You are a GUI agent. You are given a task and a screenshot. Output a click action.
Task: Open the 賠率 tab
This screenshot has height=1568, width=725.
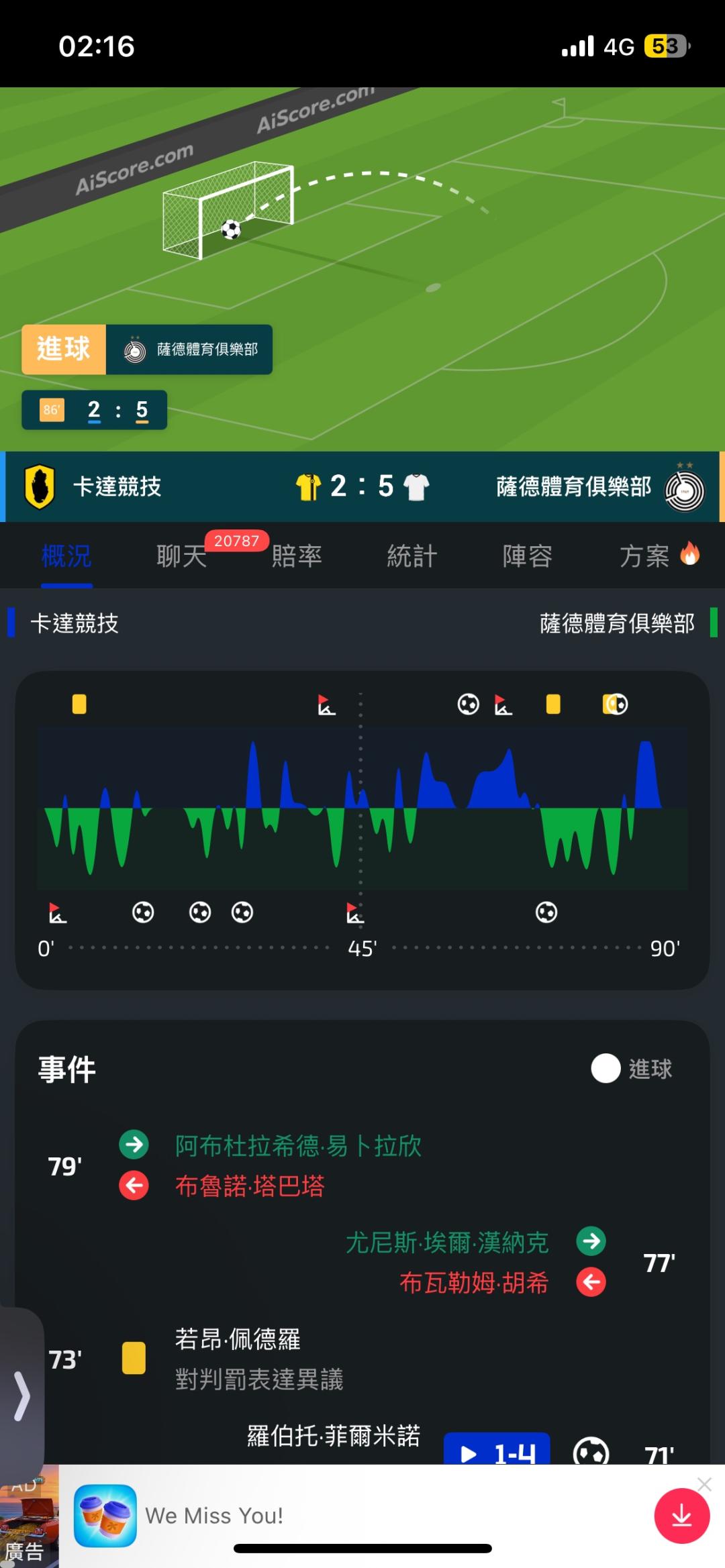click(x=297, y=556)
